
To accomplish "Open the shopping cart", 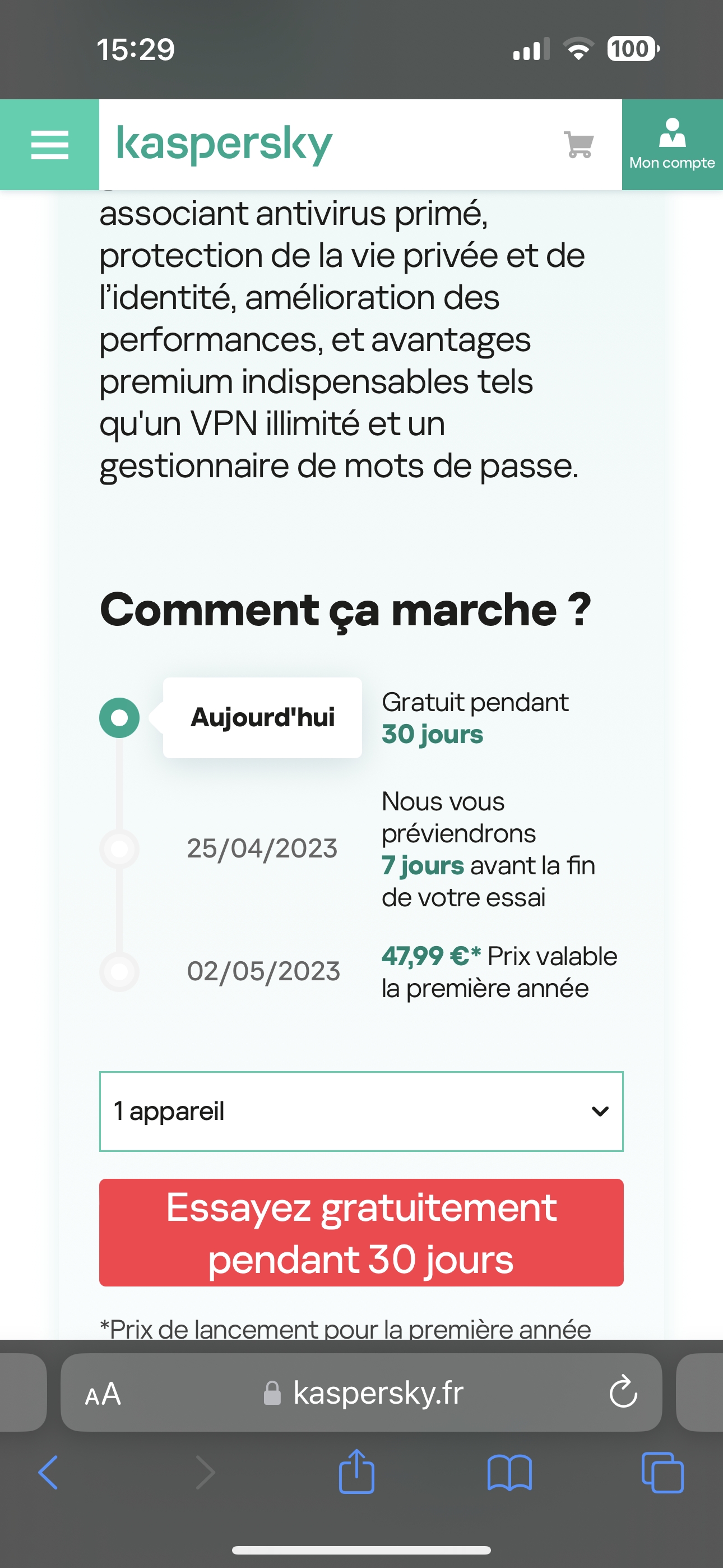I will tap(578, 145).
